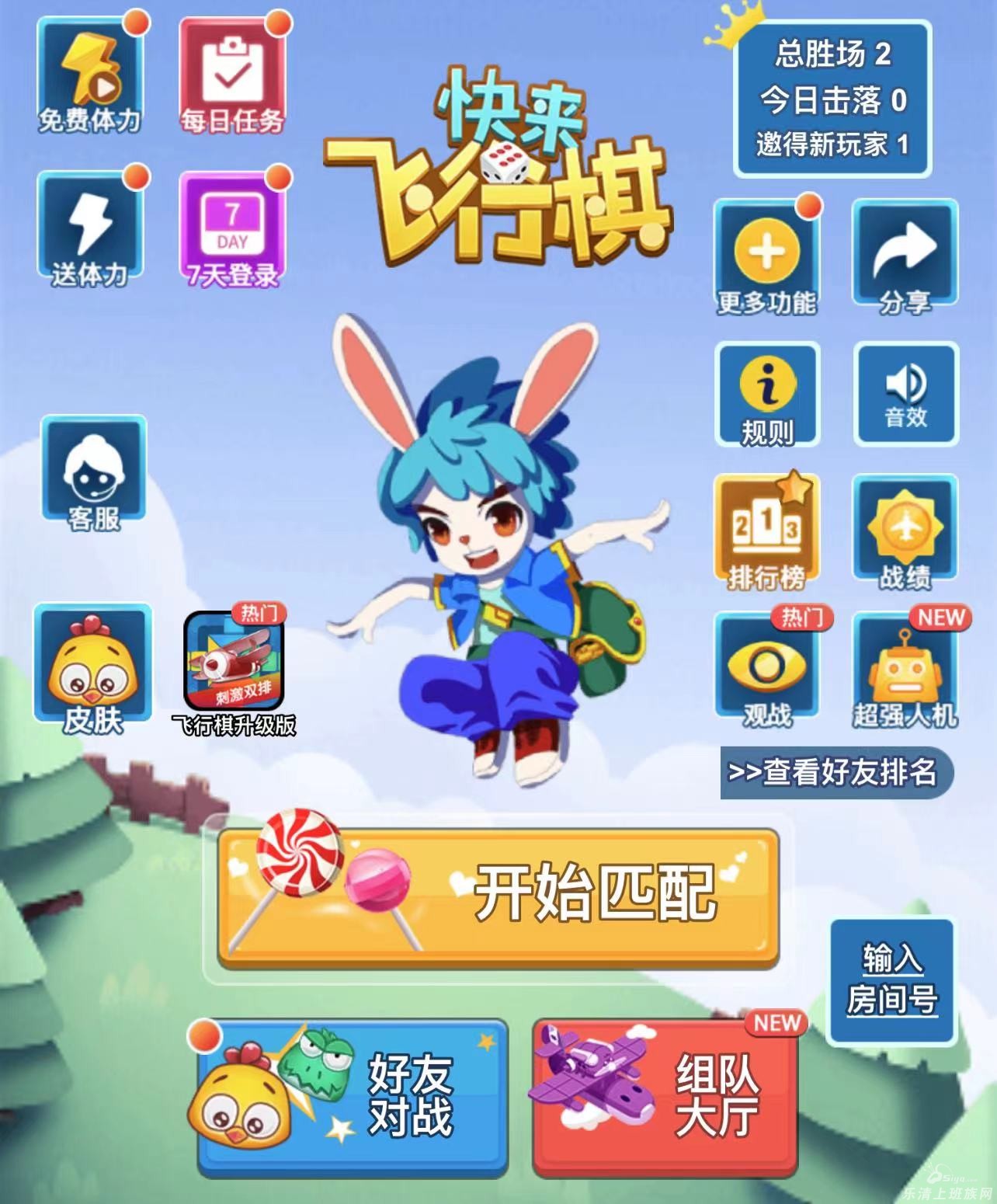View the 规则 game rules

(766, 395)
